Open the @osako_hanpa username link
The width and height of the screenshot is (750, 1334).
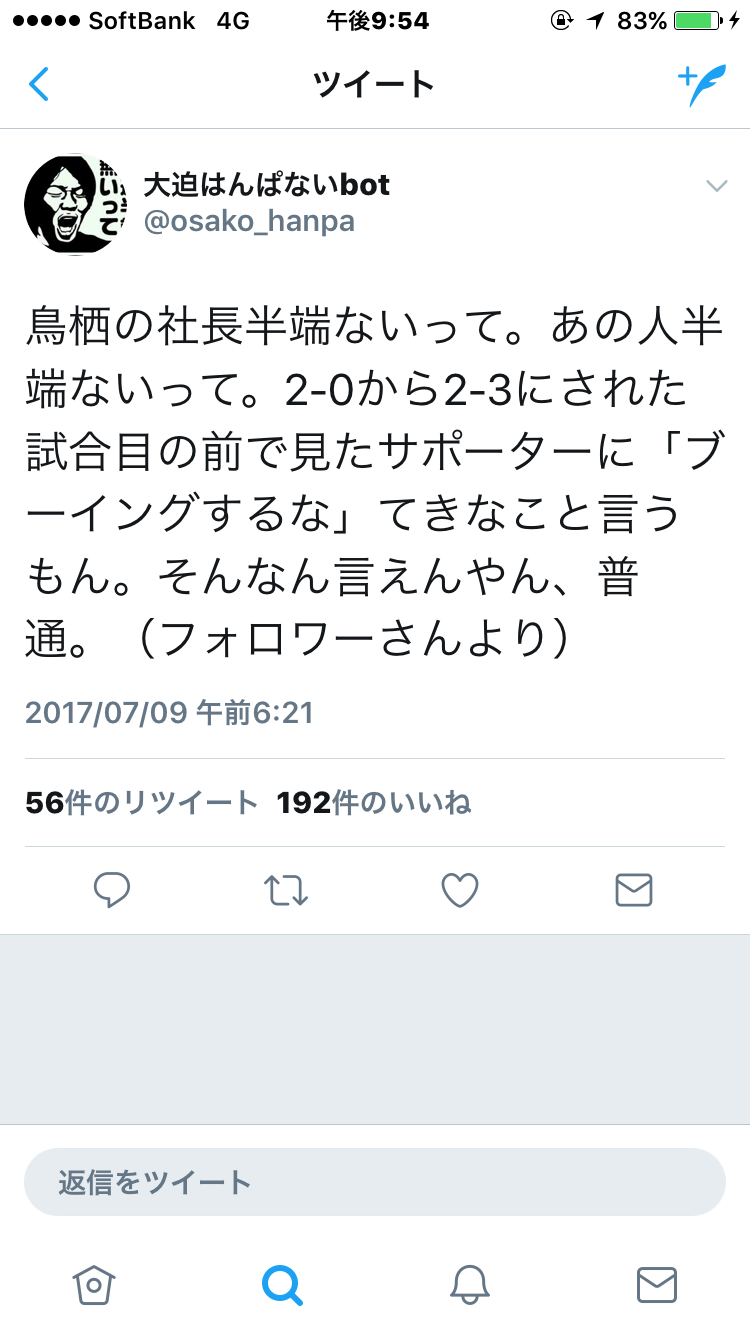tap(250, 221)
